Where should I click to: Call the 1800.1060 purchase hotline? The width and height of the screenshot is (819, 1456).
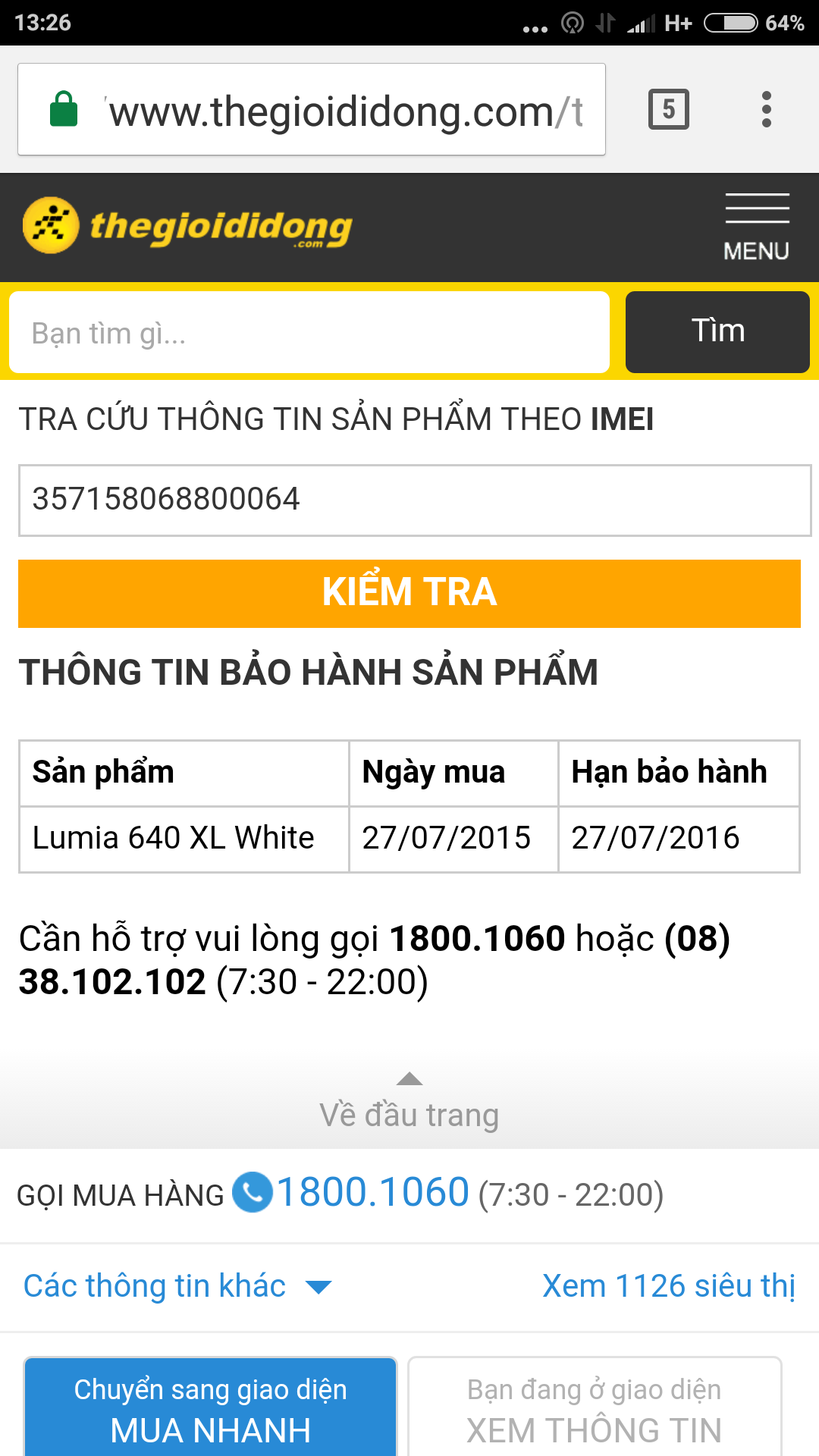(372, 1192)
